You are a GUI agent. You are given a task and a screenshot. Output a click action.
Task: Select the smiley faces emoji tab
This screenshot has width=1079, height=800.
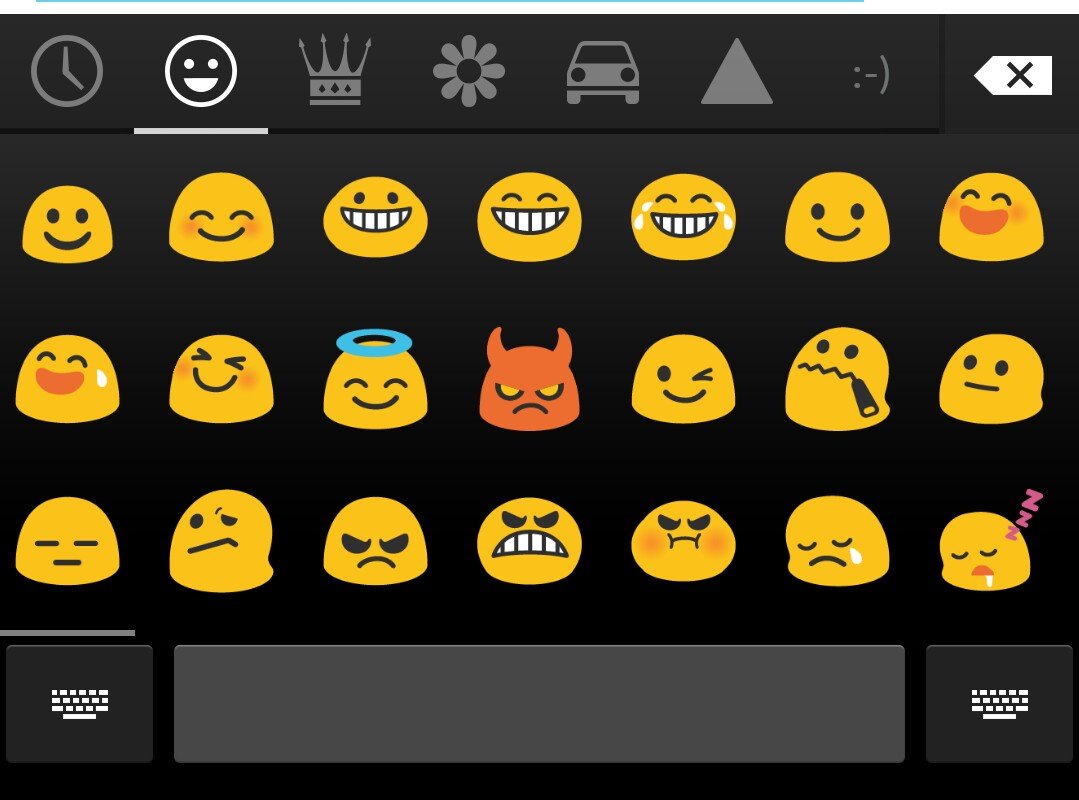pyautogui.click(x=201, y=72)
